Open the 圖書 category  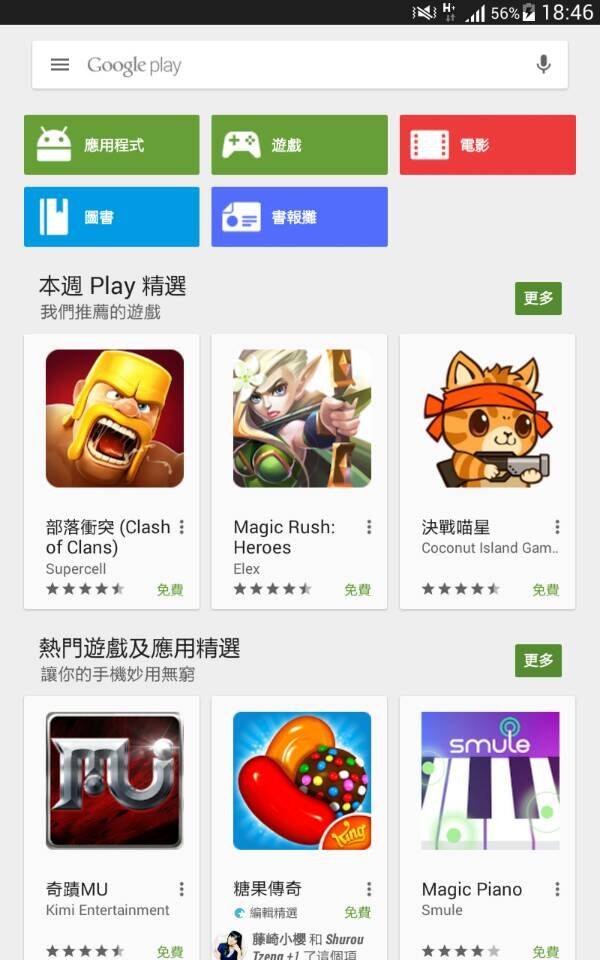coord(112,216)
